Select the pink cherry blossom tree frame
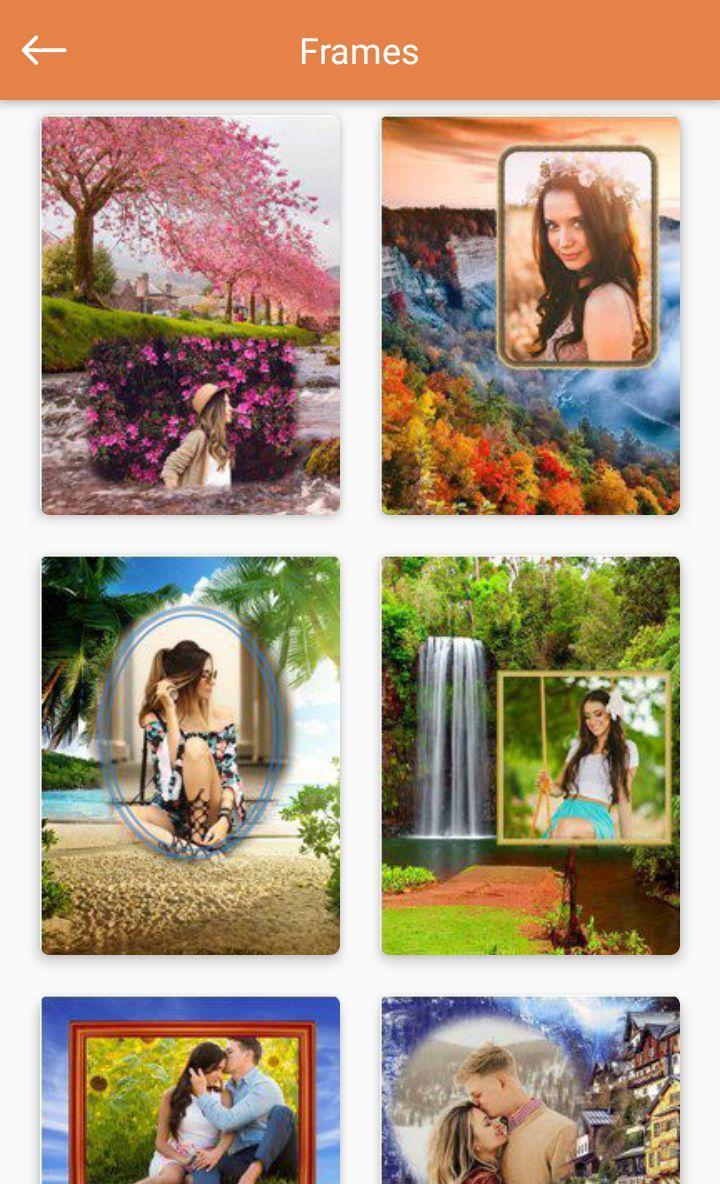Screen dimensions: 720x1184 pos(190,315)
